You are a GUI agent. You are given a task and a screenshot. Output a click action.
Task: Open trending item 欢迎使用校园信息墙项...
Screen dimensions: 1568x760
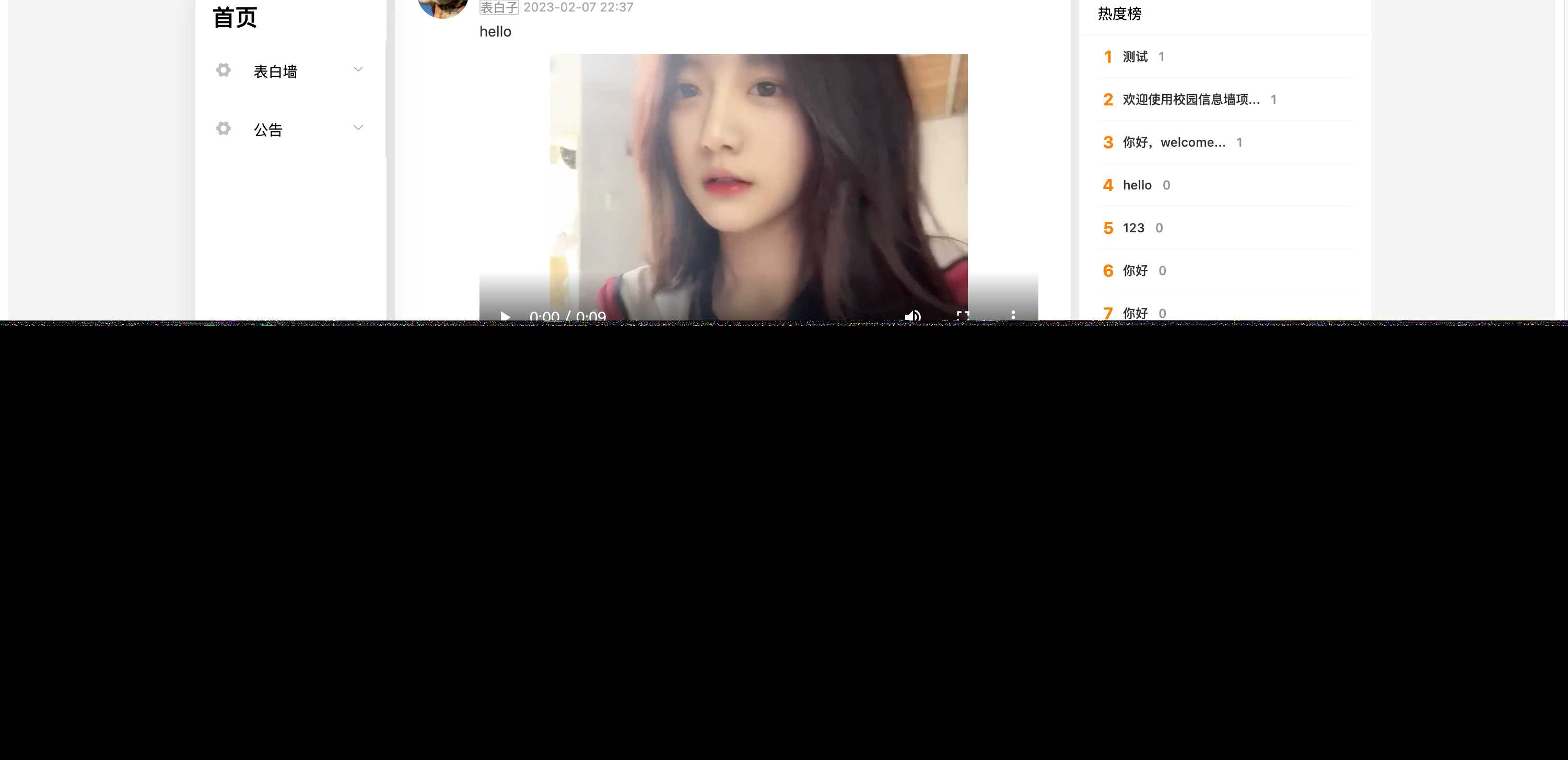pyautogui.click(x=1190, y=99)
